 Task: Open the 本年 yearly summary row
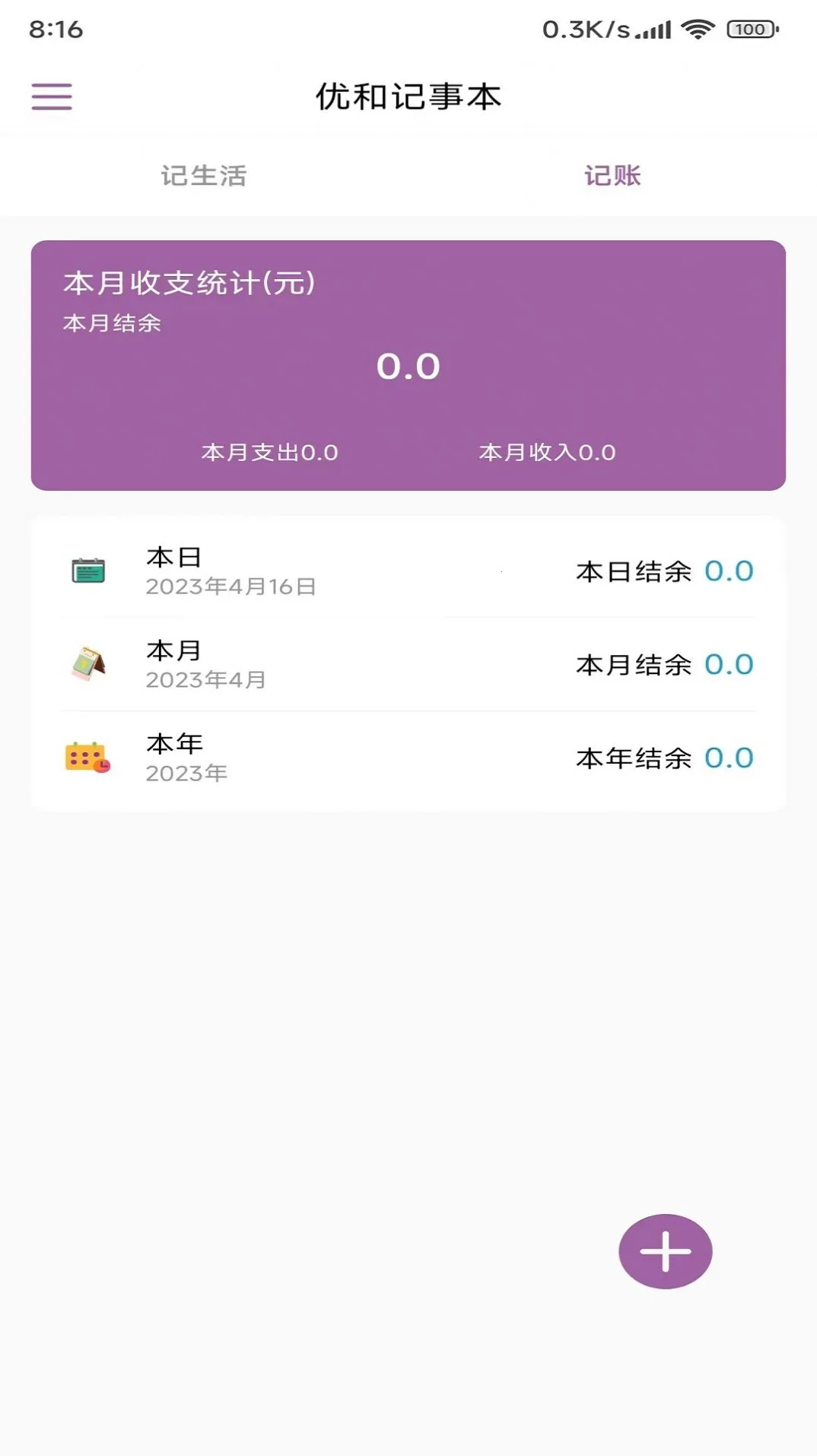click(408, 758)
